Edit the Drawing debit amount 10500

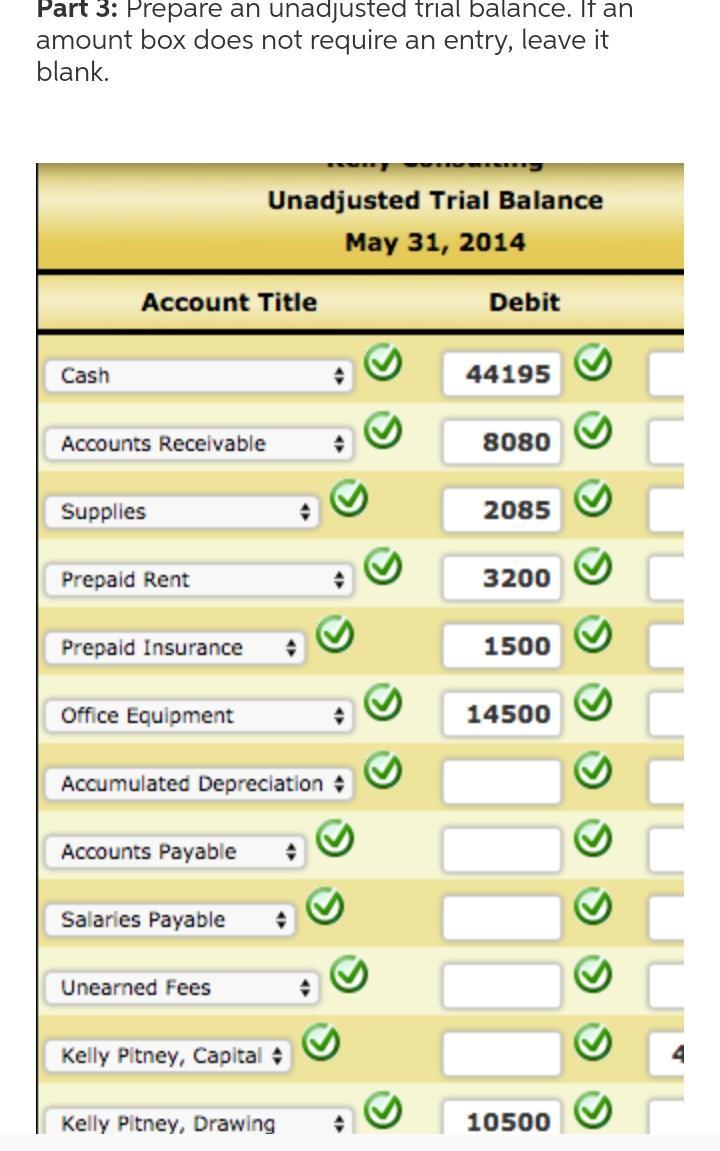tap(502, 1122)
